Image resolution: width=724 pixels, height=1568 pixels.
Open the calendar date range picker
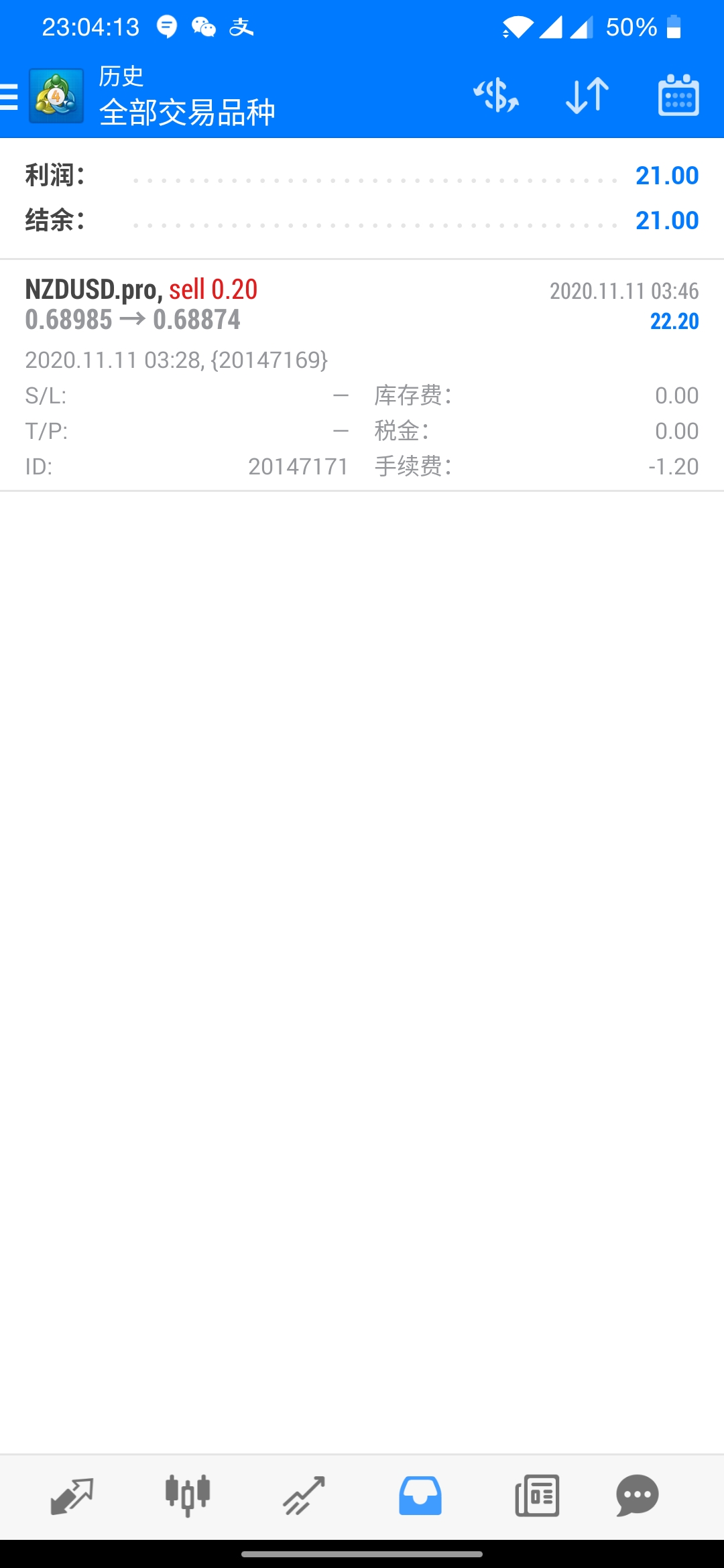coord(678,95)
